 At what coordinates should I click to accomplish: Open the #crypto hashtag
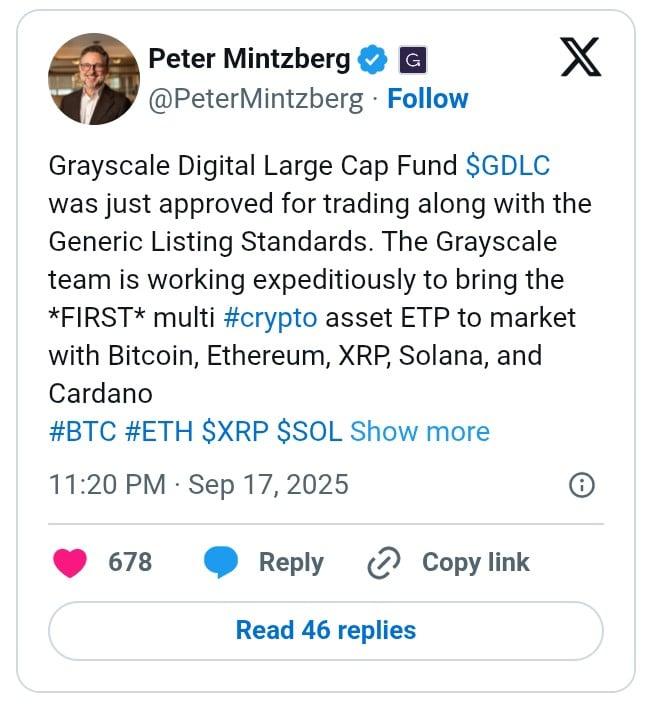[270, 318]
